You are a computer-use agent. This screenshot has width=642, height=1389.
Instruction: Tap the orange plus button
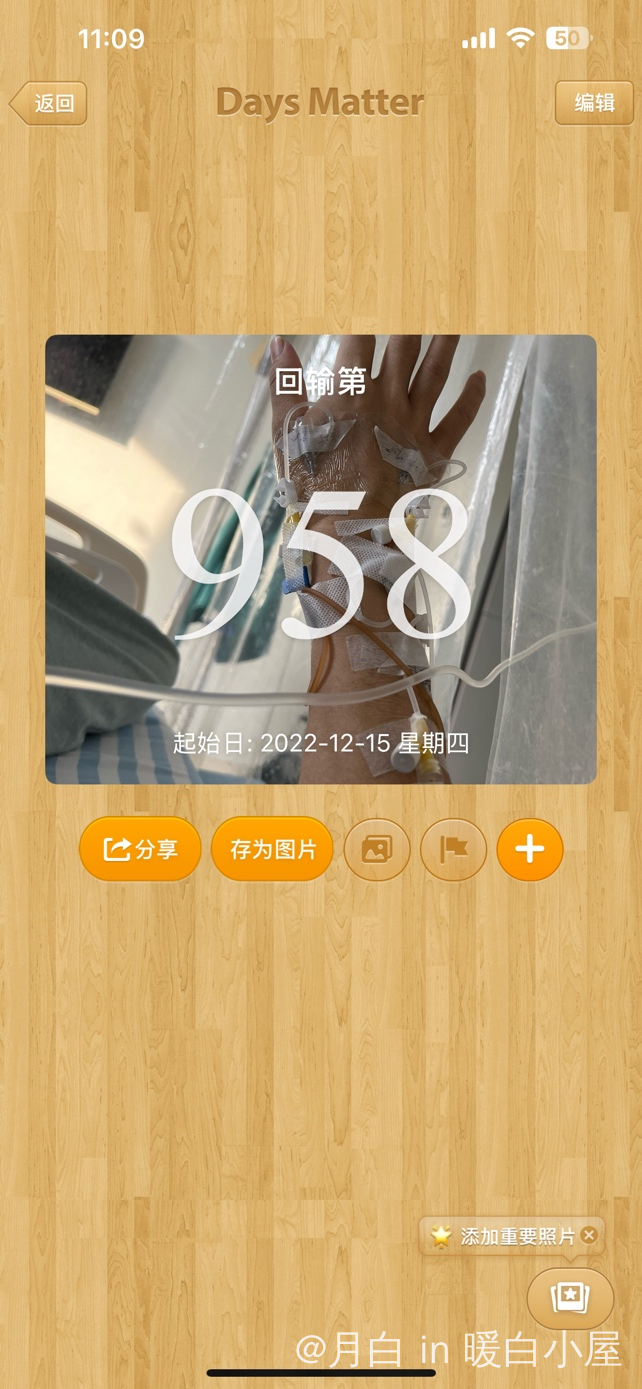pyautogui.click(x=530, y=850)
